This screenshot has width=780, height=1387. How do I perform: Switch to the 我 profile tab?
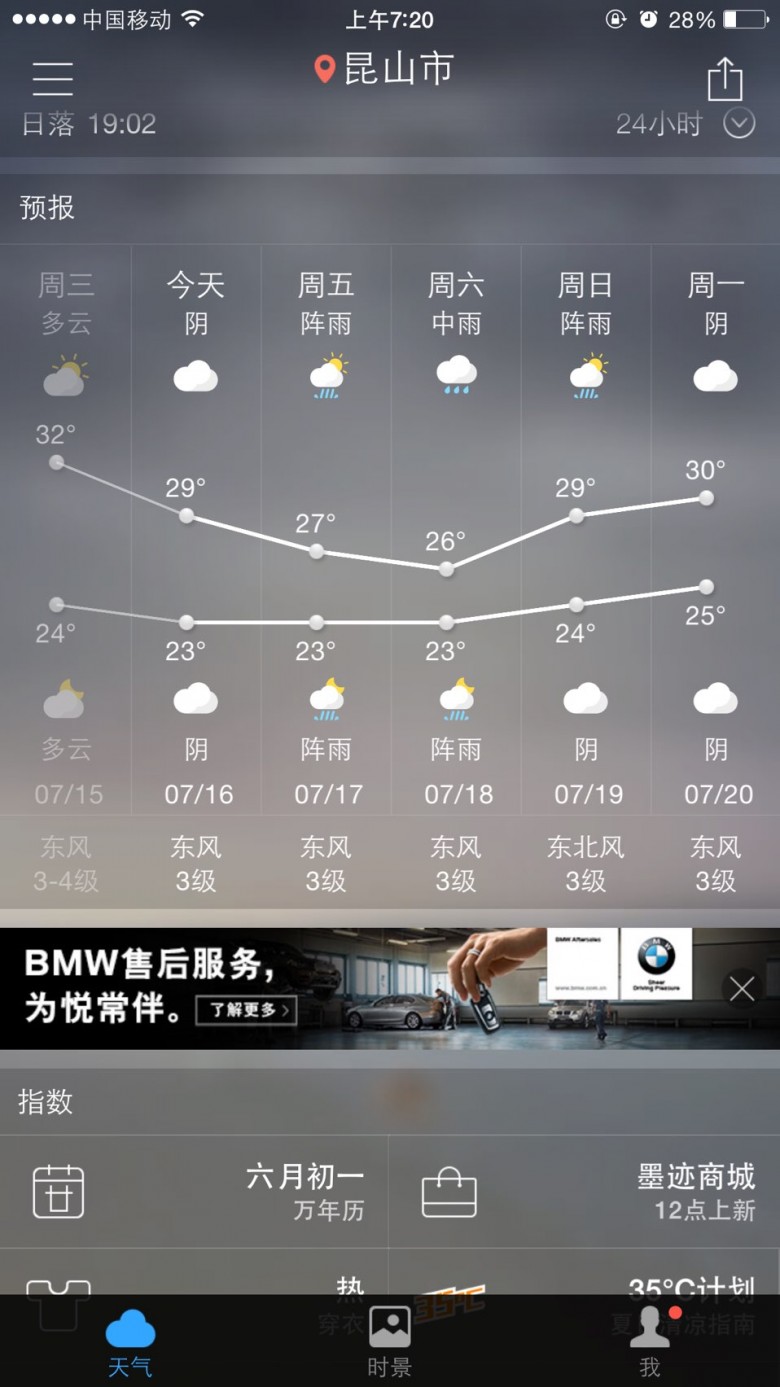pos(650,1341)
